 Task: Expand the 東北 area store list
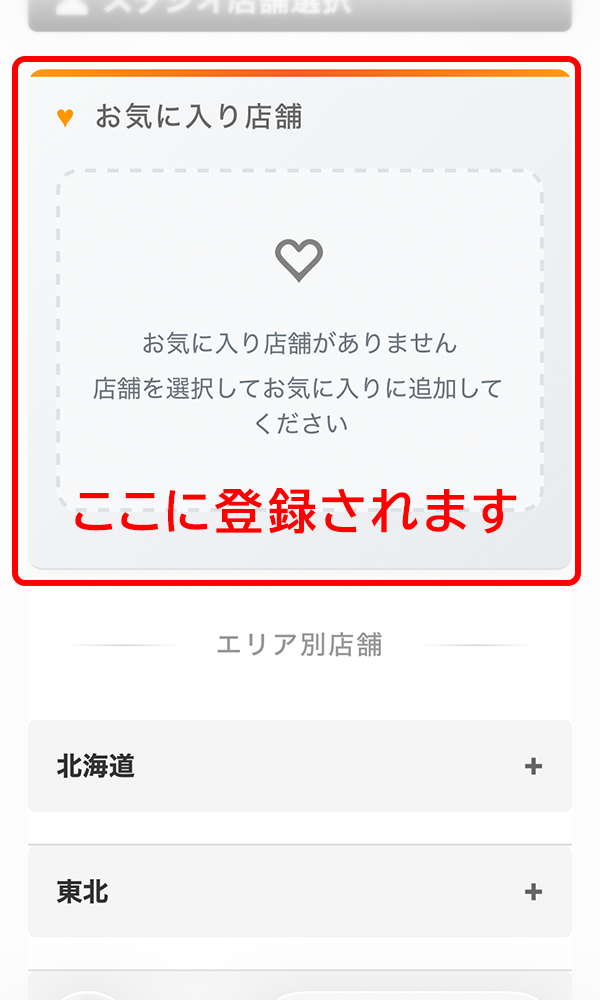532,892
